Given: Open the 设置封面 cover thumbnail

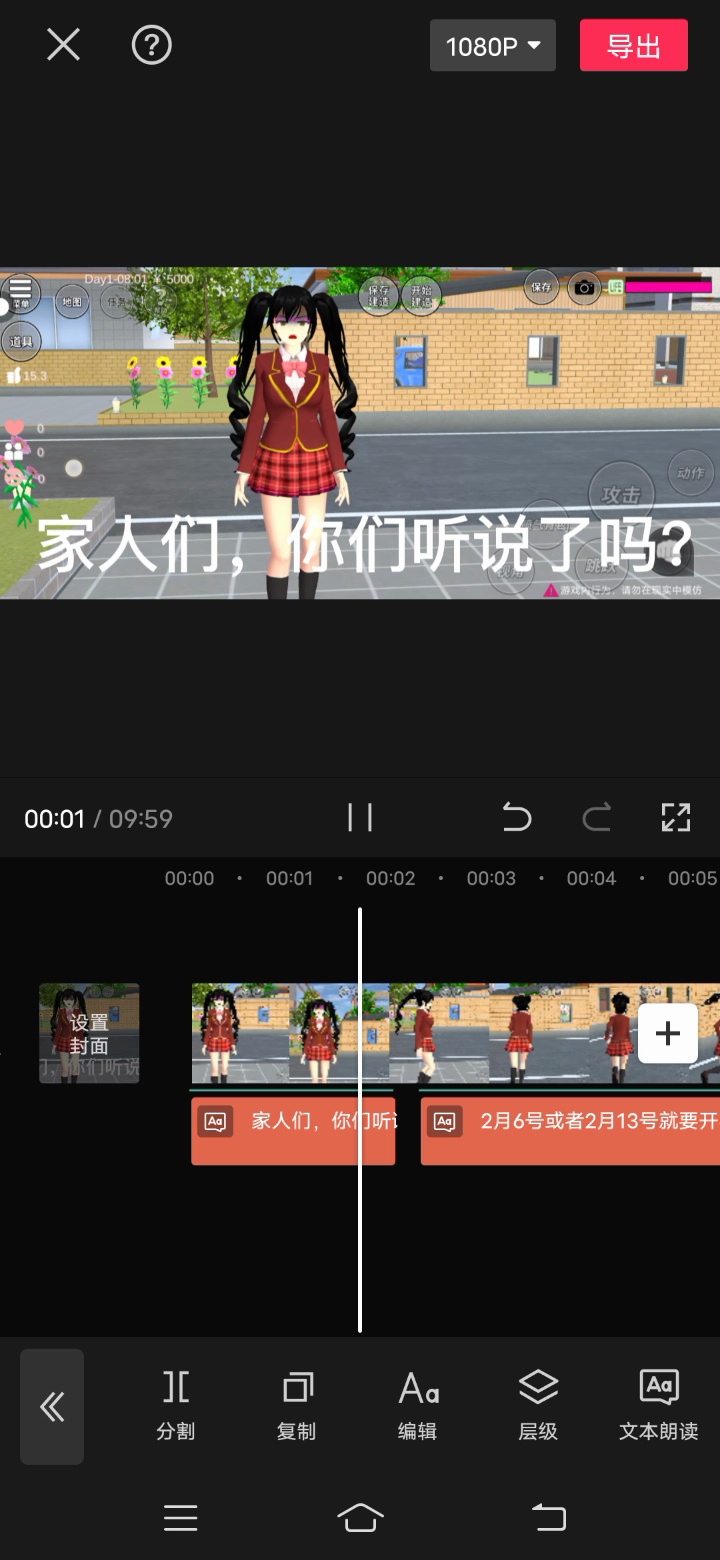Looking at the screenshot, I should click(89, 1033).
